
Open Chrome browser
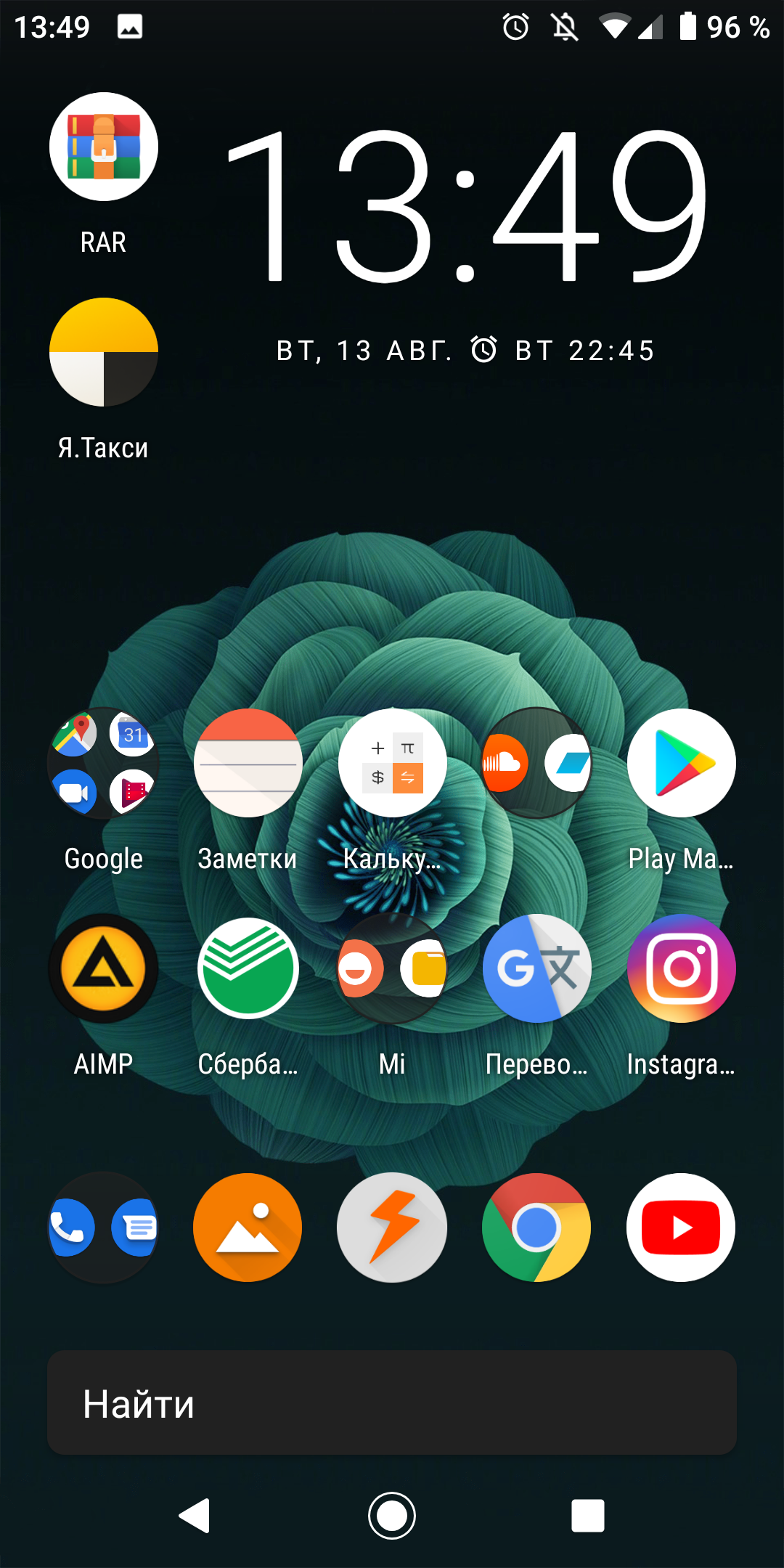537,1228
